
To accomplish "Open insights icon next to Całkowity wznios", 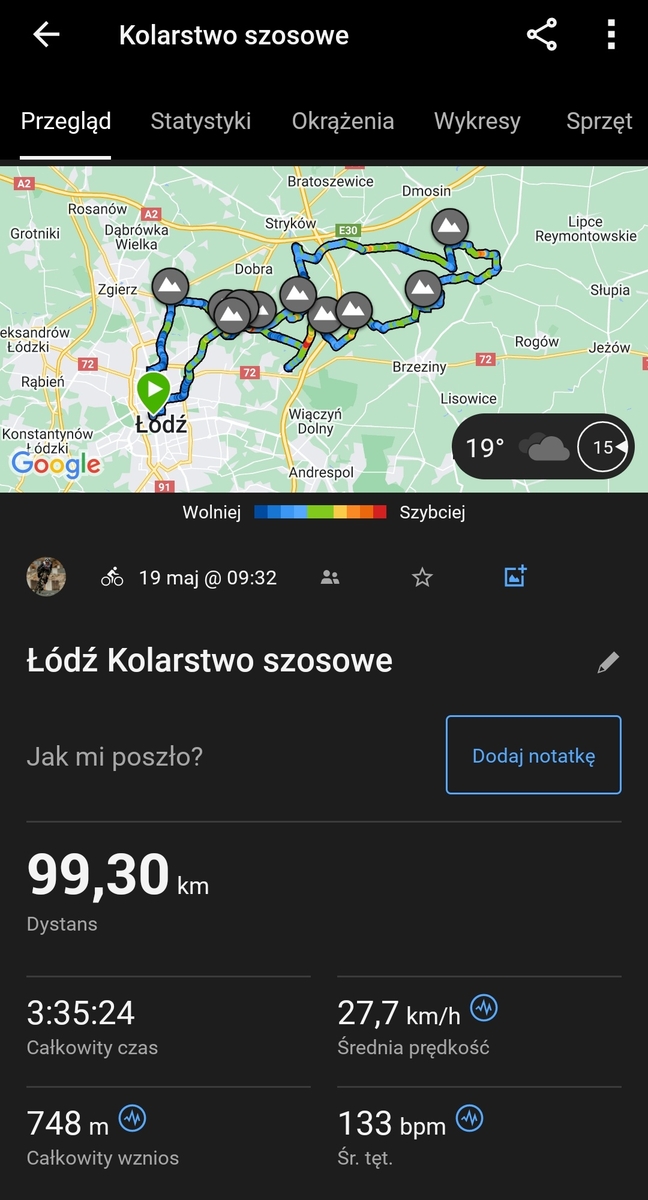I will click(x=132, y=1118).
